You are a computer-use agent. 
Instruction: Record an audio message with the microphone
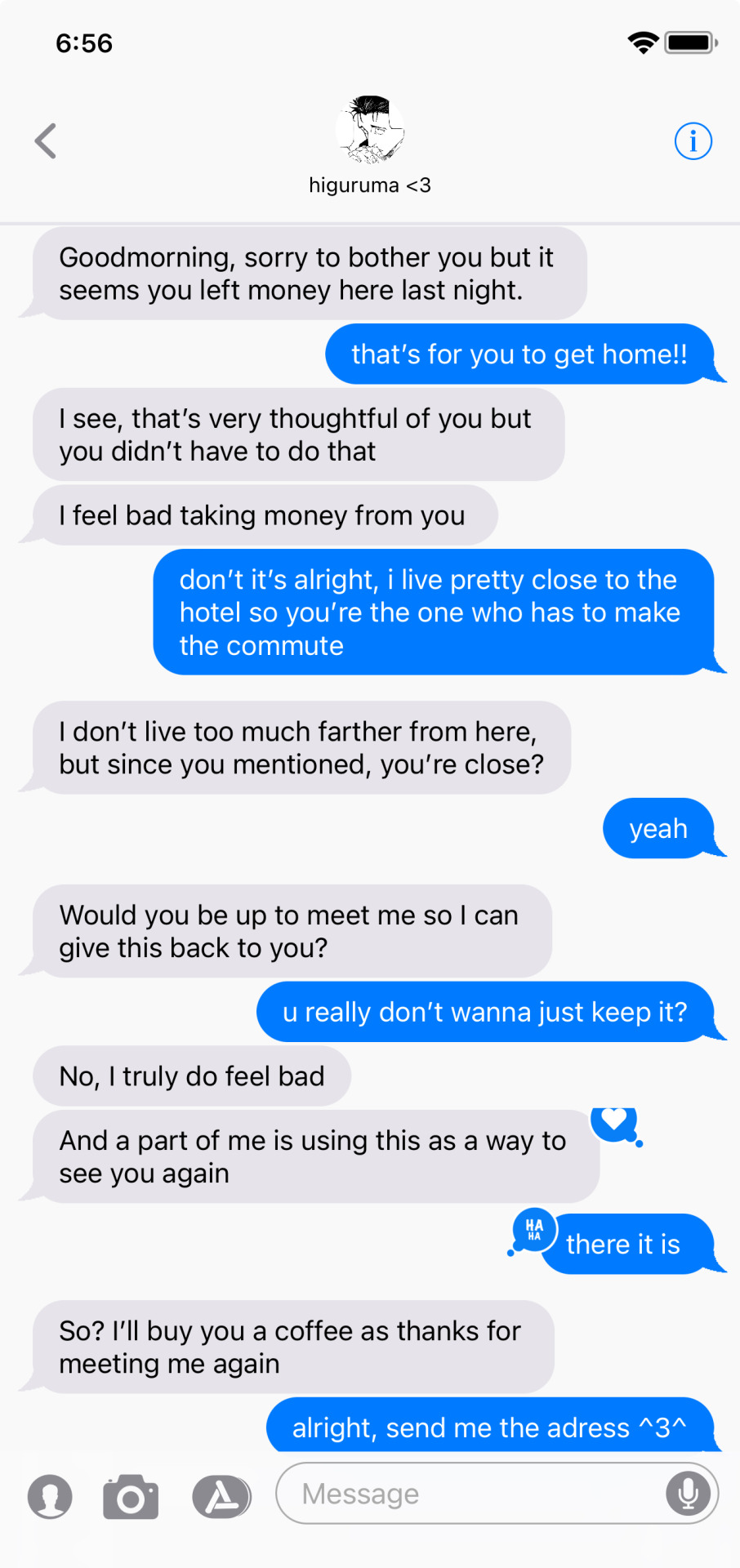[689, 1494]
